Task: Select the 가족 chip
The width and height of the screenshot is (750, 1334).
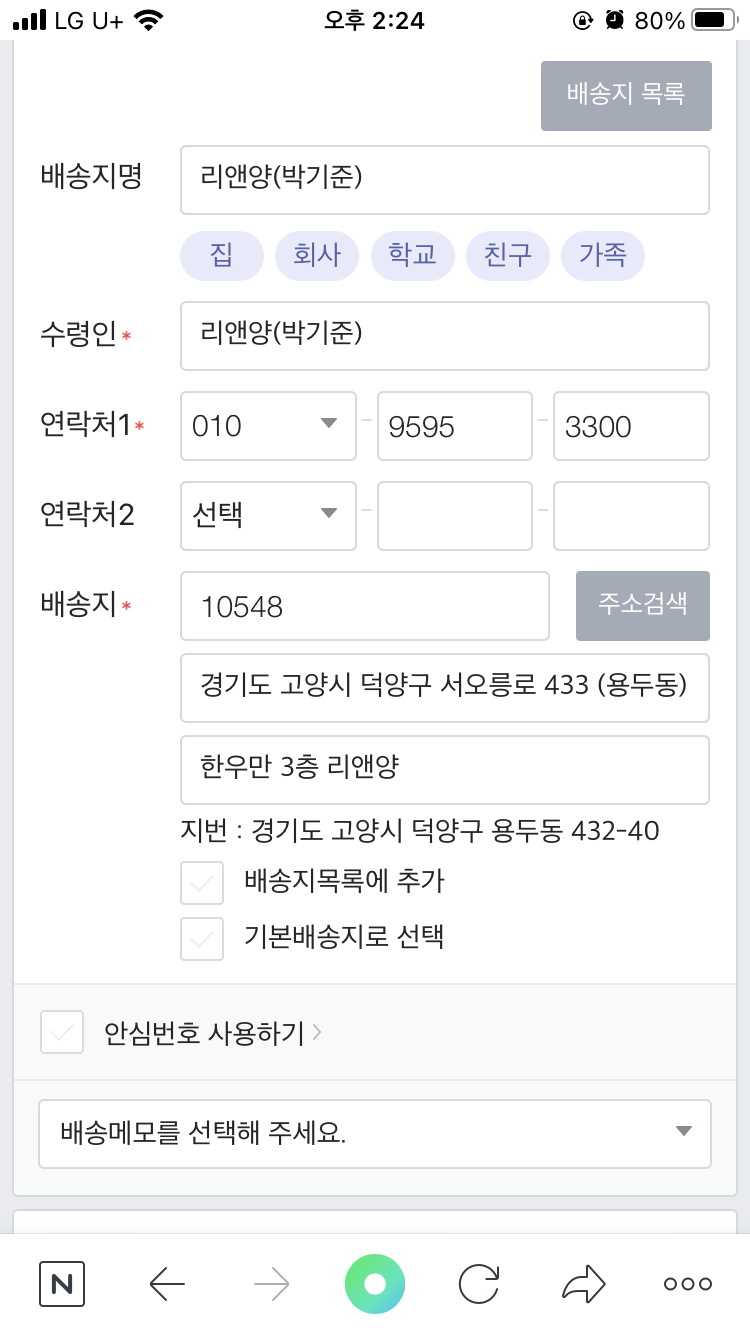Action: (x=602, y=256)
